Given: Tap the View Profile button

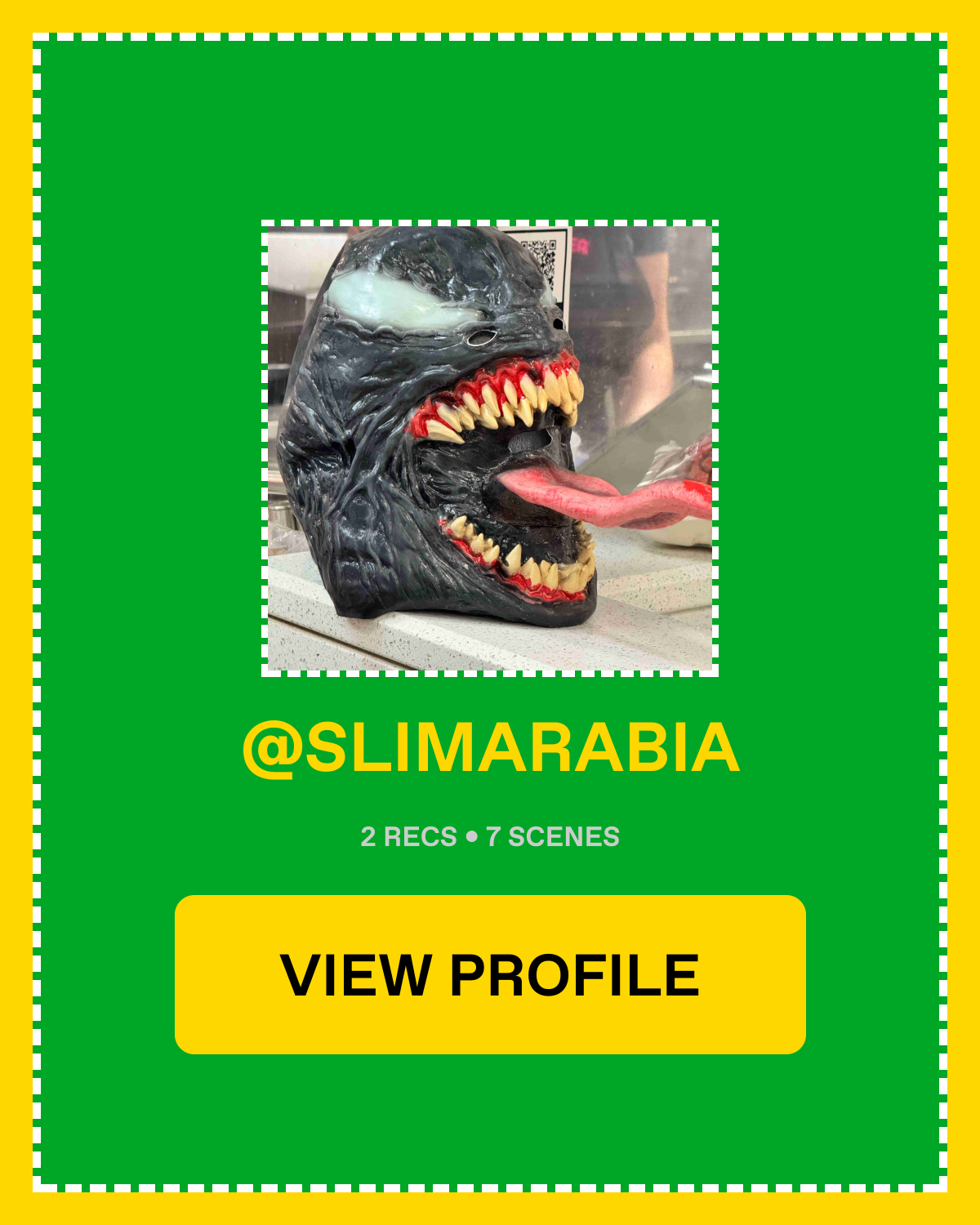Looking at the screenshot, I should [490, 974].
